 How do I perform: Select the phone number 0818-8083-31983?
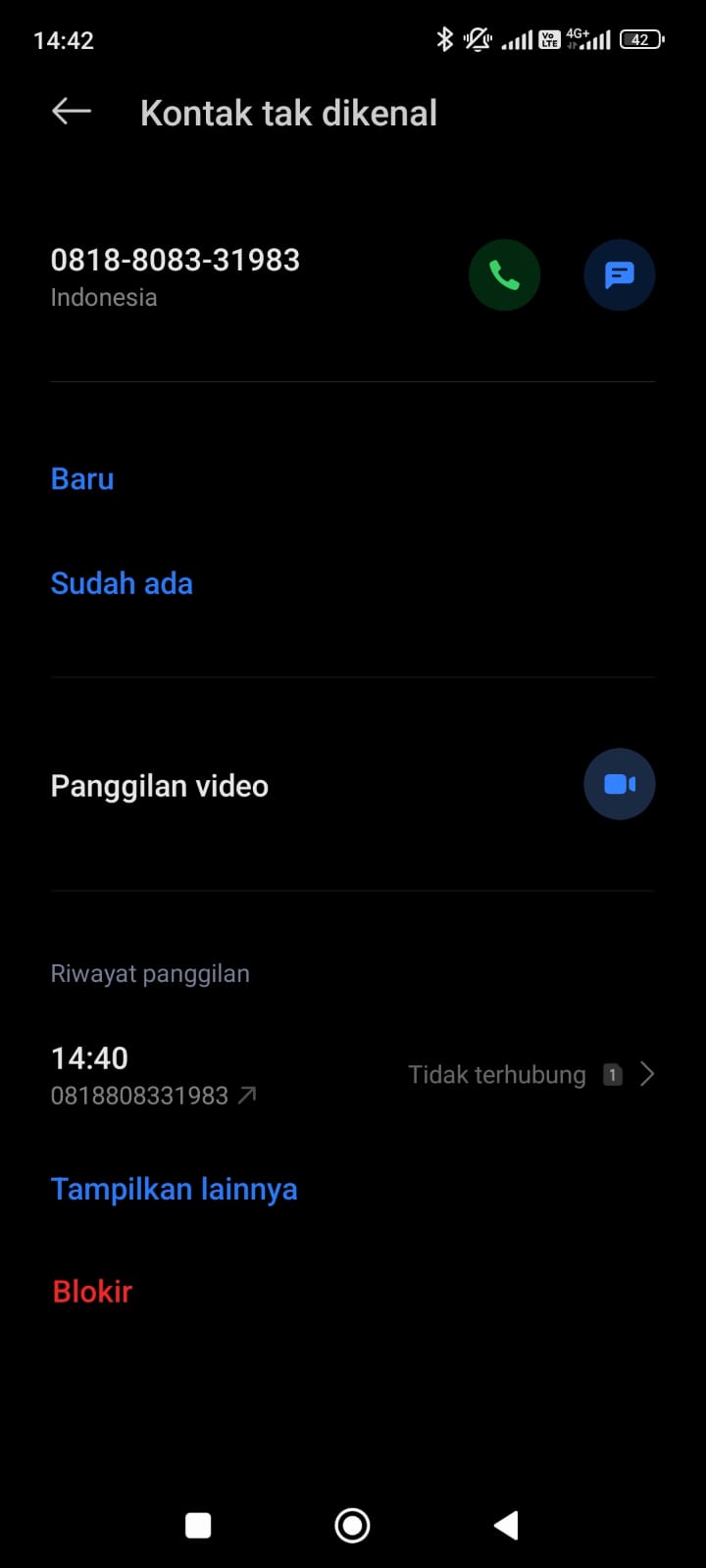click(175, 260)
